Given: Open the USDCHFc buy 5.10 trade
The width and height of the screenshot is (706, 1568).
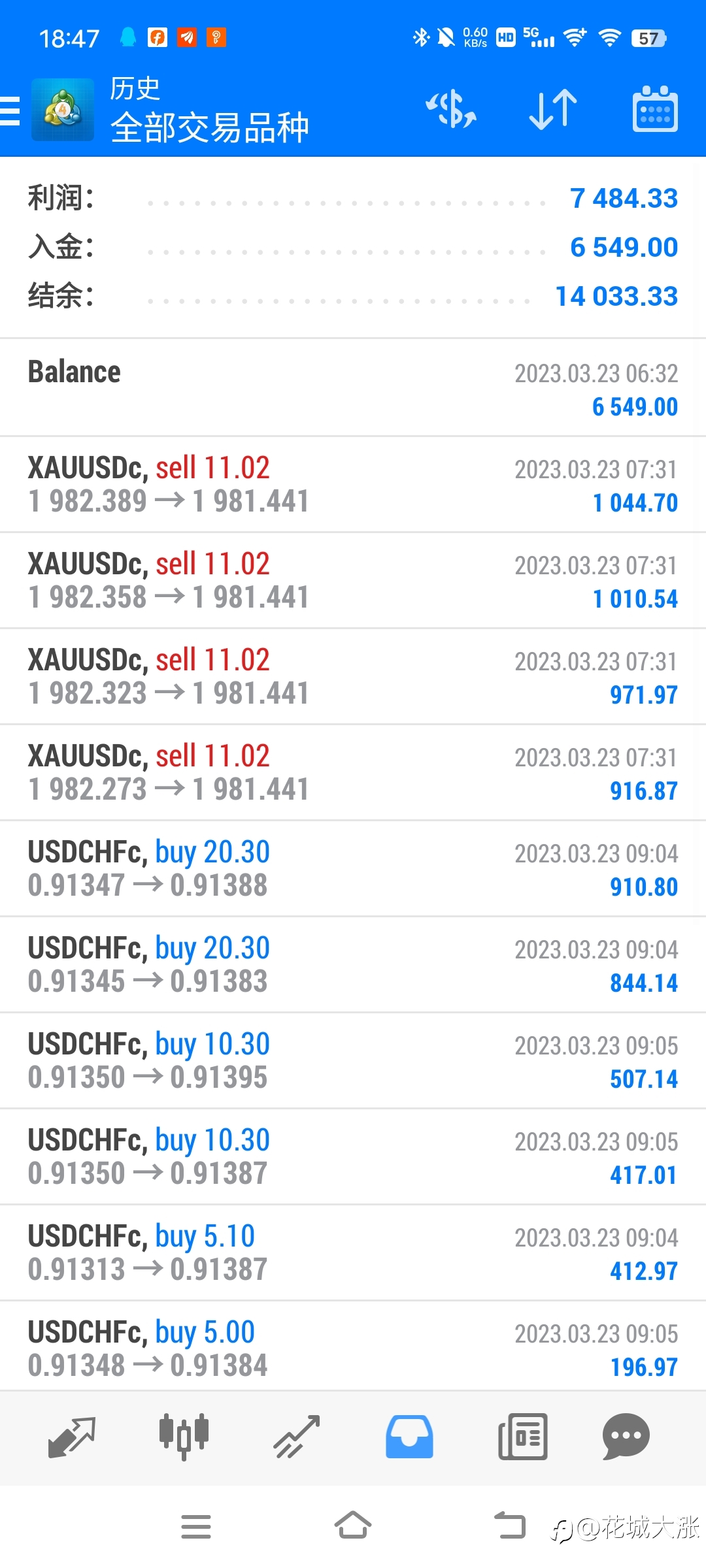Looking at the screenshot, I should pyautogui.click(x=353, y=1253).
